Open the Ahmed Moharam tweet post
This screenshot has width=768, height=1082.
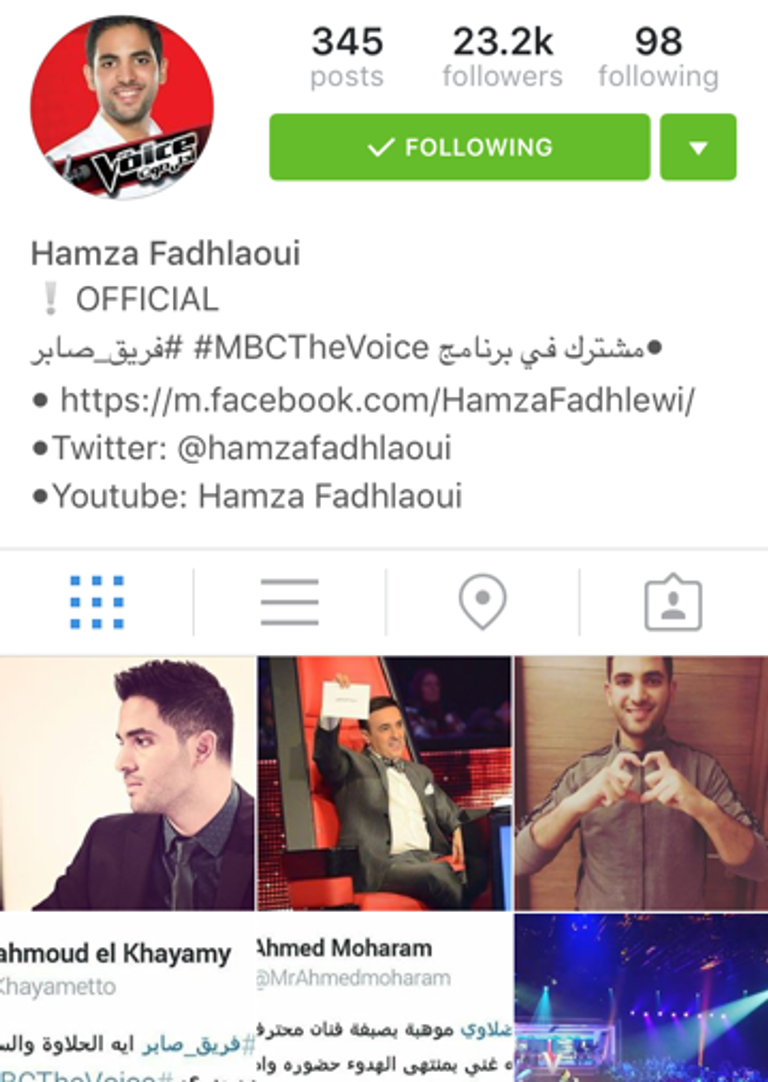[x=385, y=998]
